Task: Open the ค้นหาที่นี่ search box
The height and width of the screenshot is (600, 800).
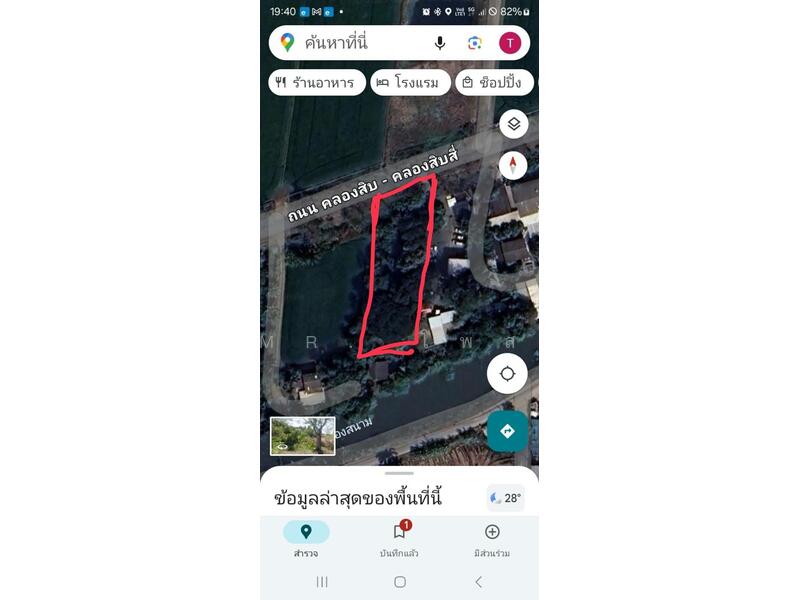Action: [360, 43]
